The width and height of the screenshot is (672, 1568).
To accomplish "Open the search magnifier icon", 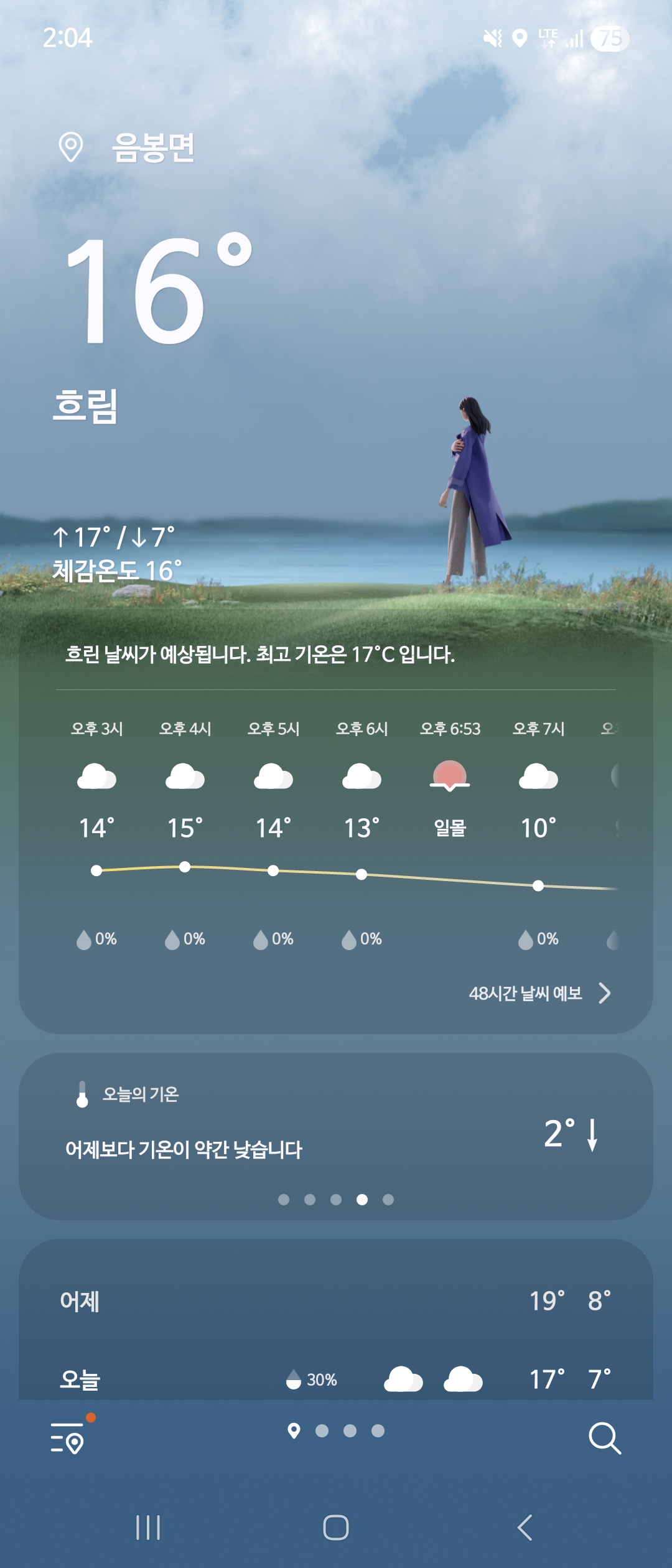I will [x=605, y=1438].
